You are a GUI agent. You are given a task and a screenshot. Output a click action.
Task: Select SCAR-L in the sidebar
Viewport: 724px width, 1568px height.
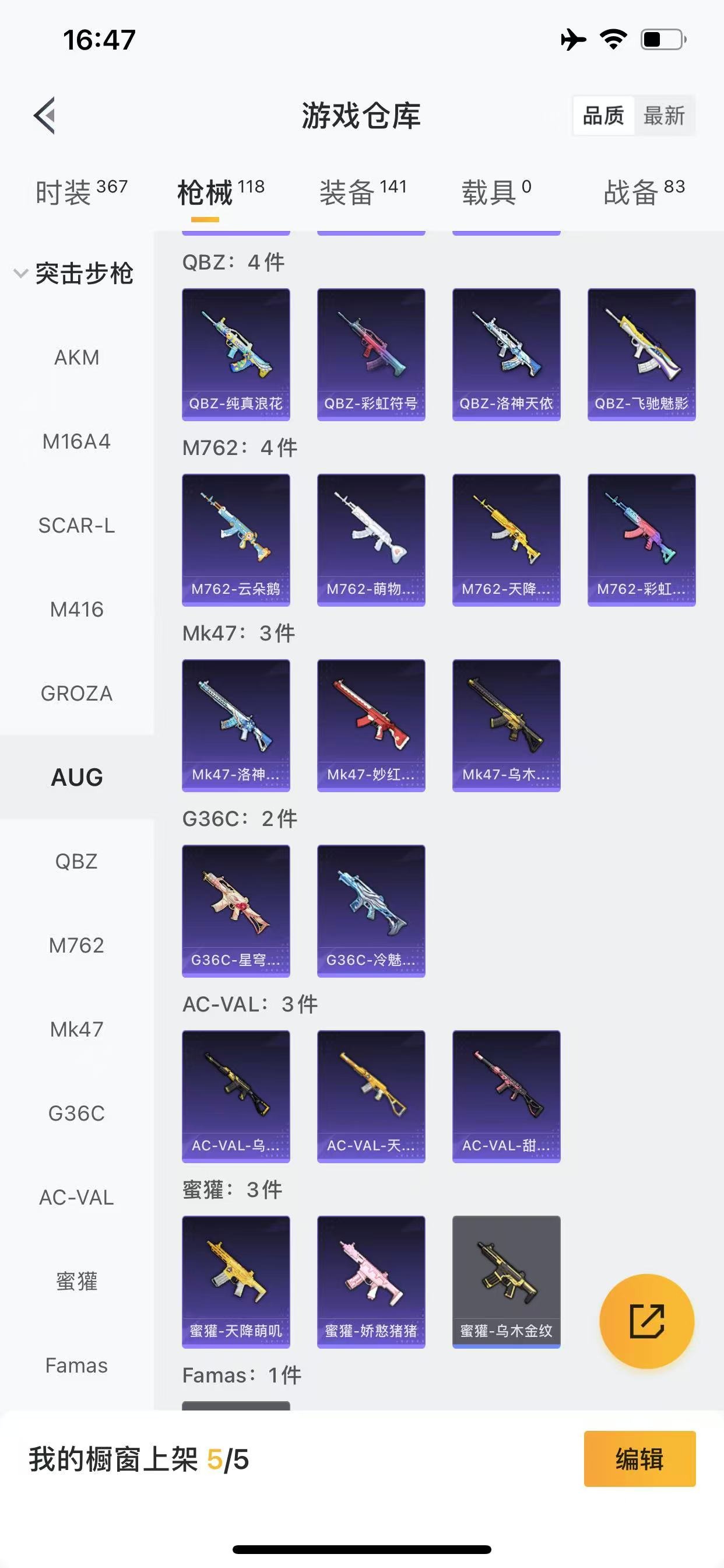pos(77,526)
